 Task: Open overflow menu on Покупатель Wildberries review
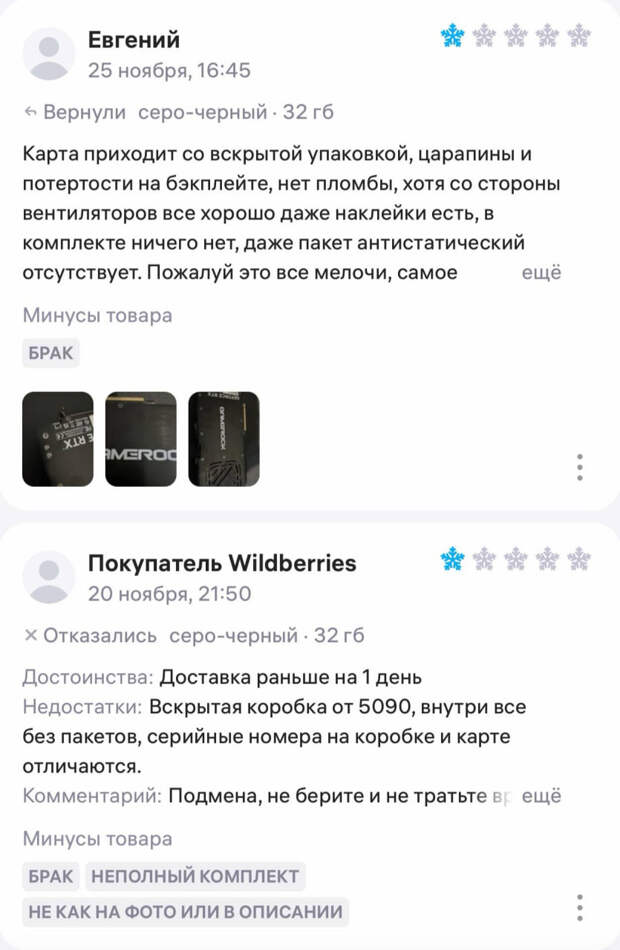point(580,908)
